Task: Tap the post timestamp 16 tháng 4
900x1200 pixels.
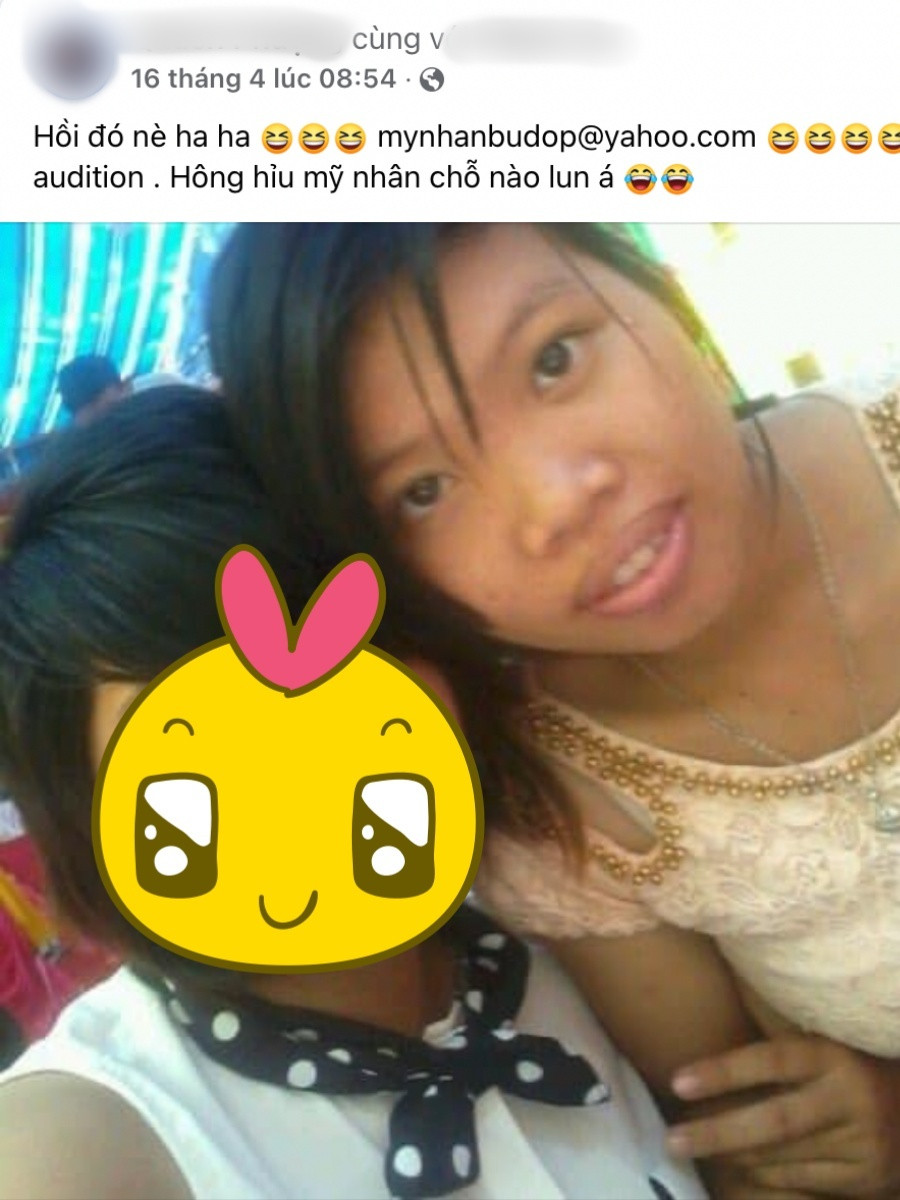Action: [x=262, y=79]
